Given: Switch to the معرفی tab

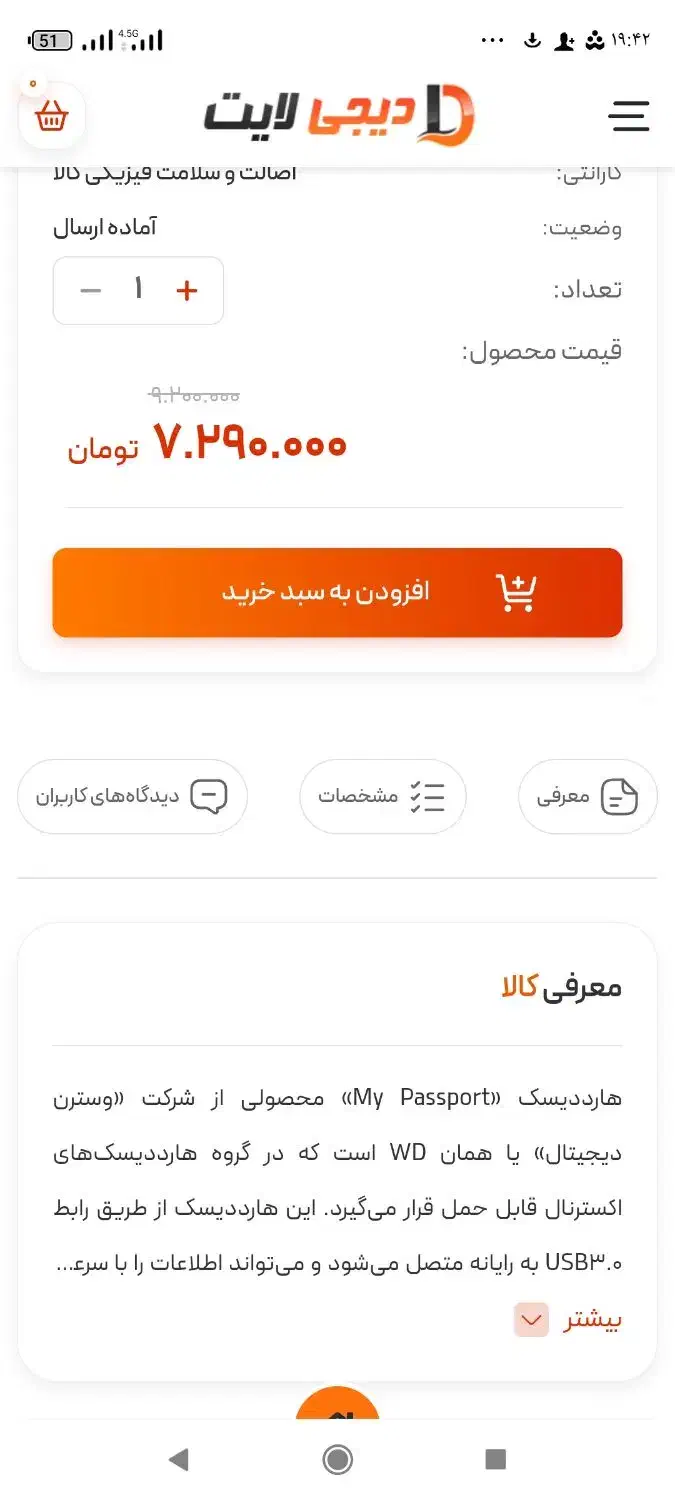Looking at the screenshot, I should click(587, 797).
